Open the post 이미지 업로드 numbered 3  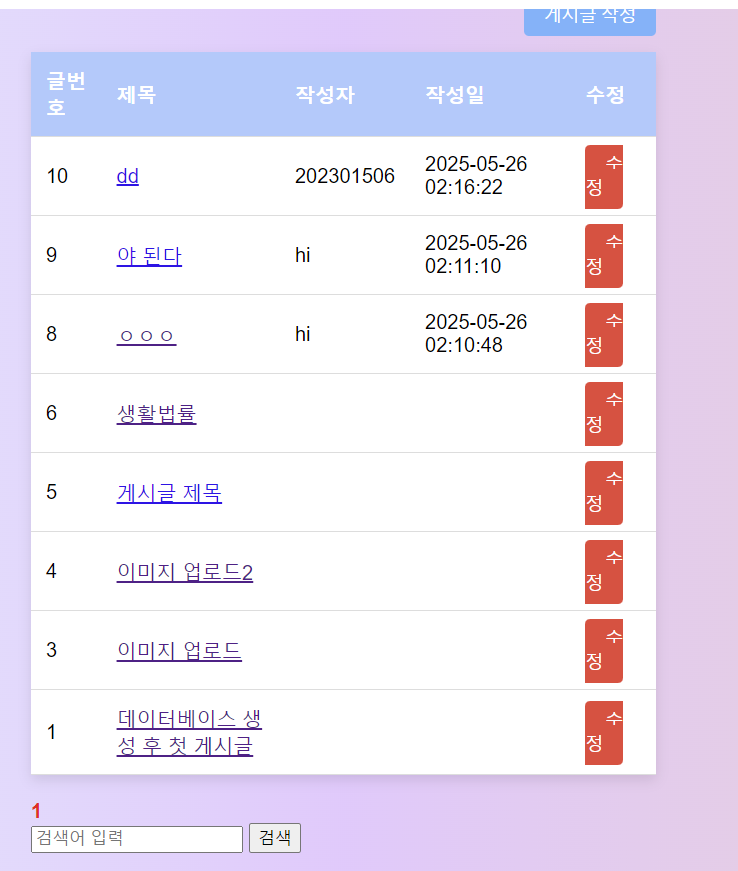[x=179, y=650]
